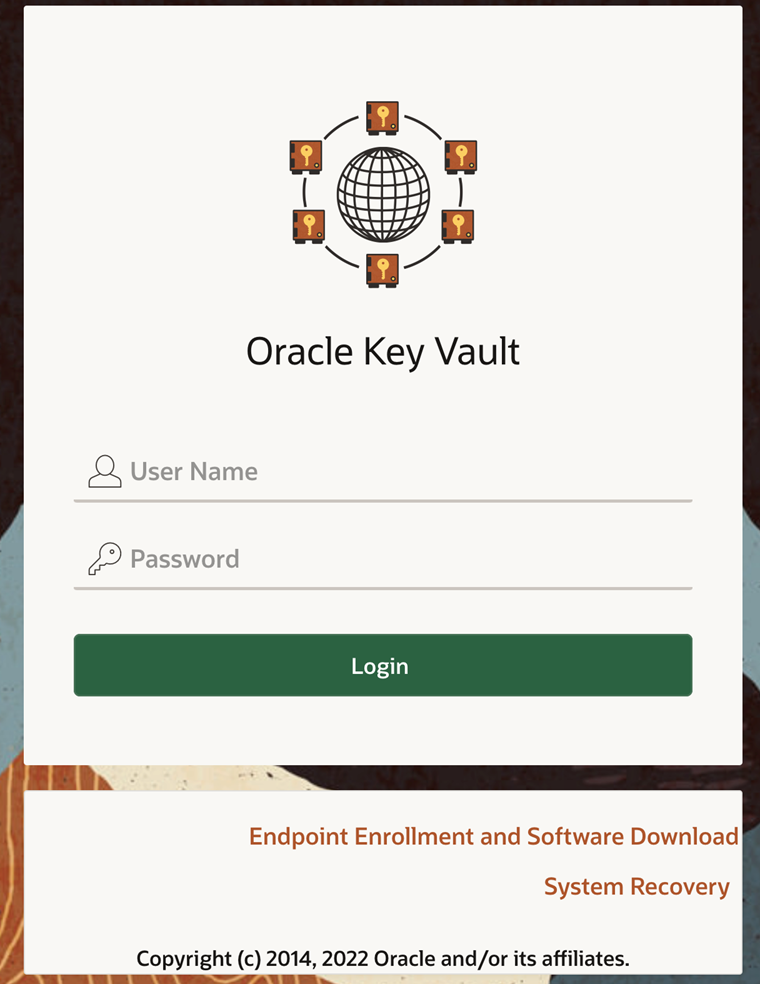Focus the User Name field
Screen dimensions: 760x984
400,472
